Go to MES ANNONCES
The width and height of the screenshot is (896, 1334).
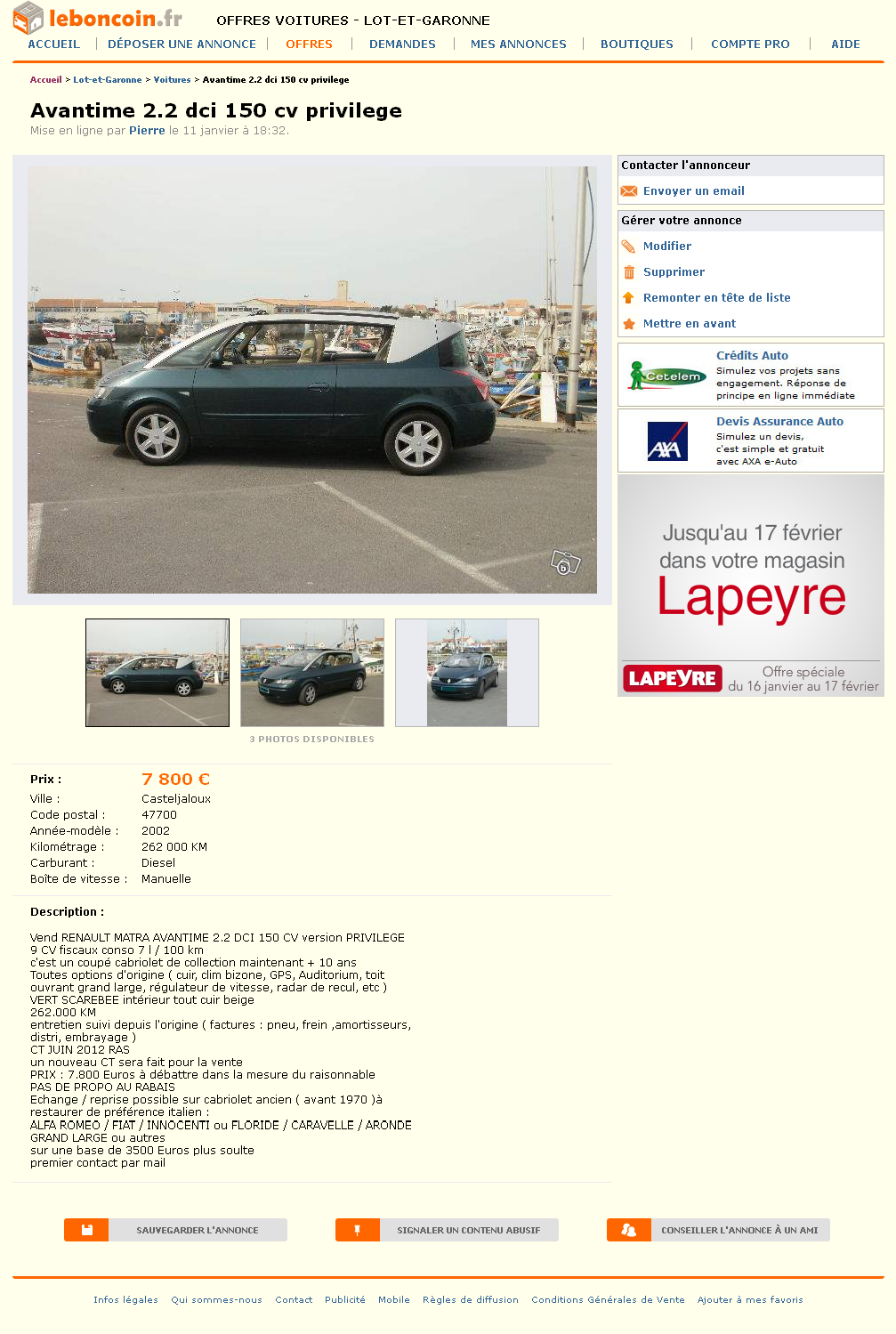tap(518, 44)
